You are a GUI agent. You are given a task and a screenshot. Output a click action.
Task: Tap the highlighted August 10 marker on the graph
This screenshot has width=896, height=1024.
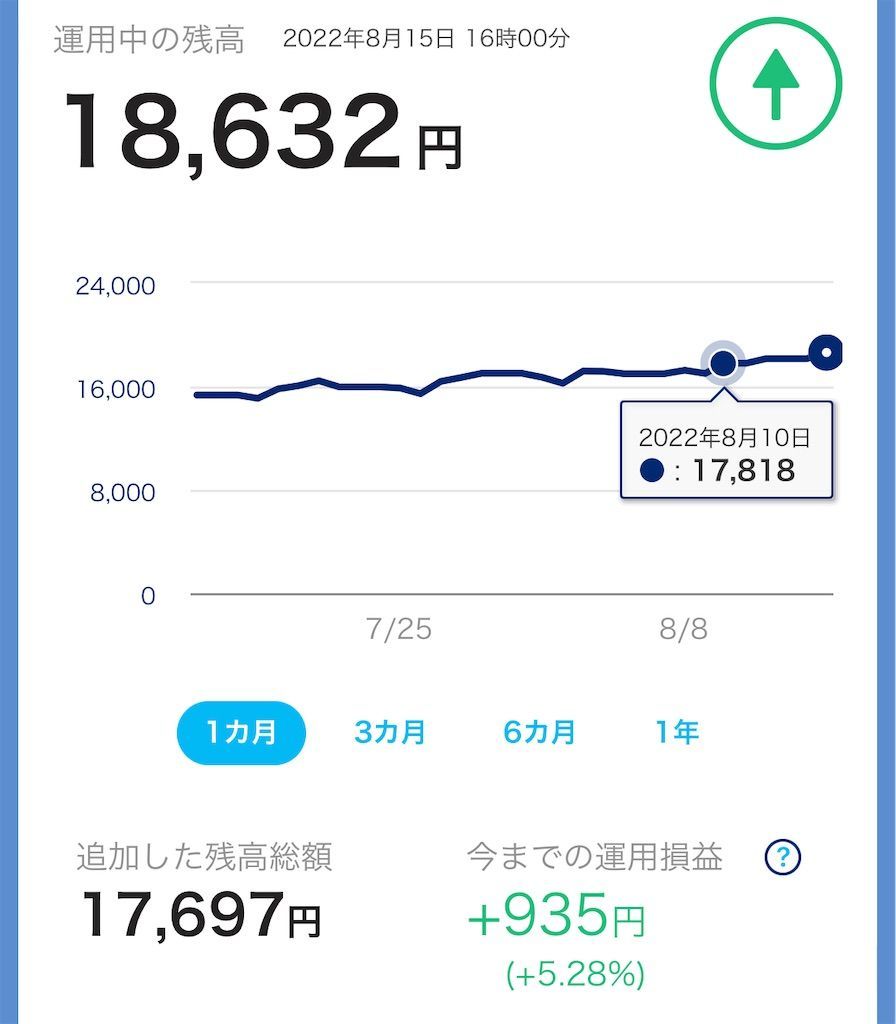coord(723,363)
